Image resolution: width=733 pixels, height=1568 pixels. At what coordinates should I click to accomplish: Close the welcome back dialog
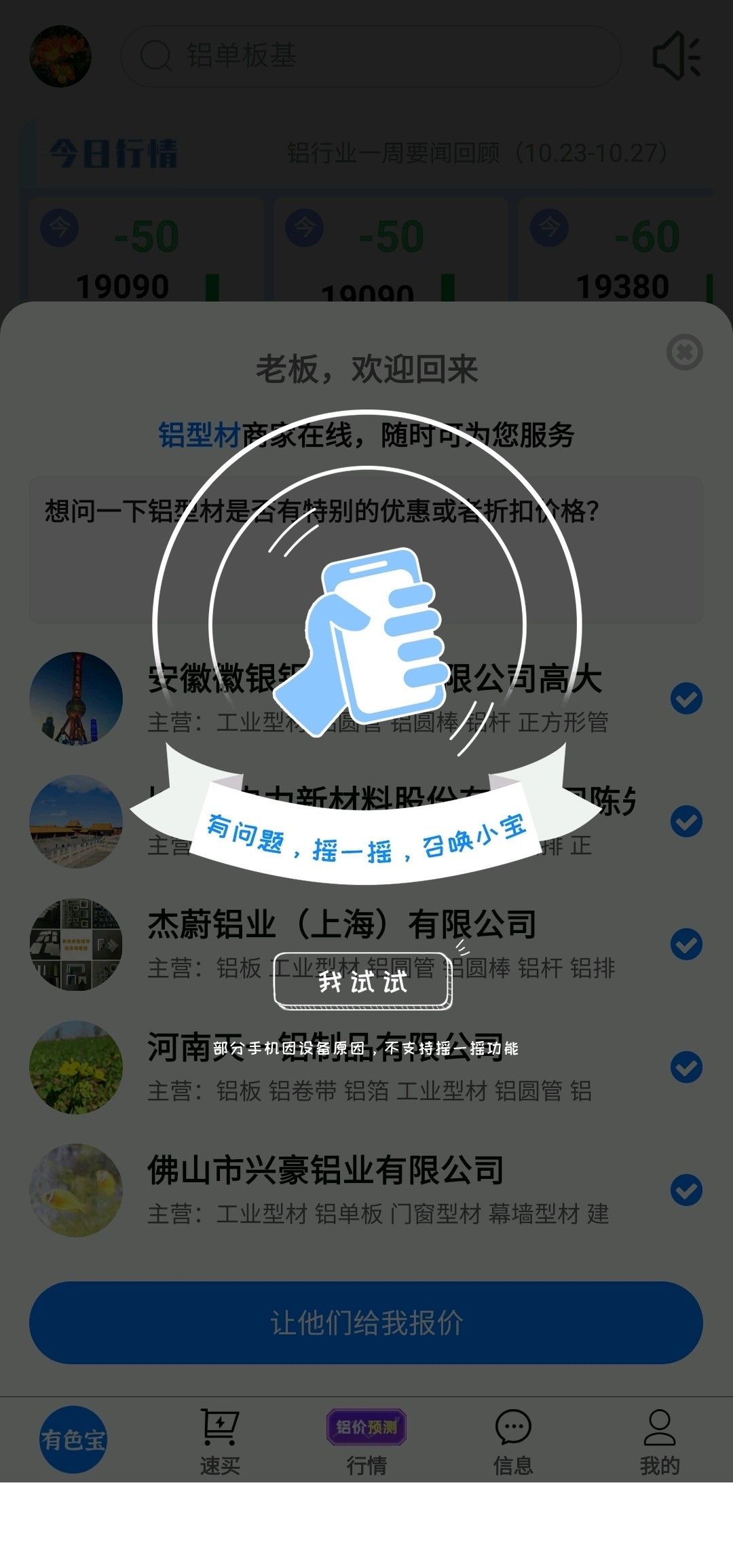(684, 352)
